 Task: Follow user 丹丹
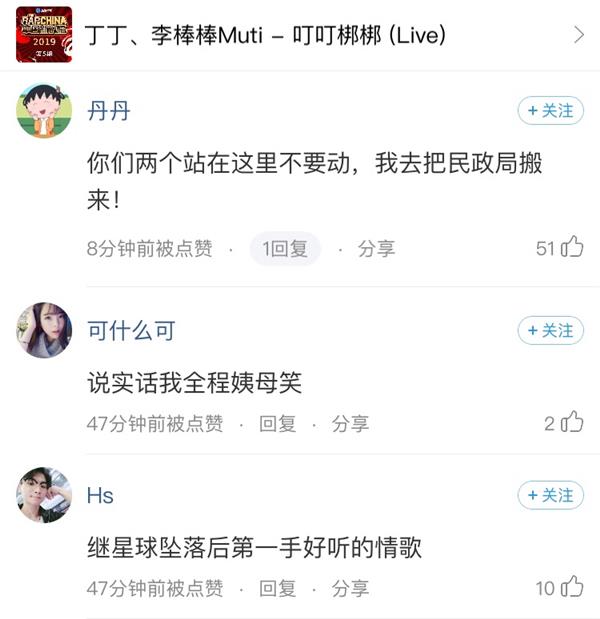(550, 111)
